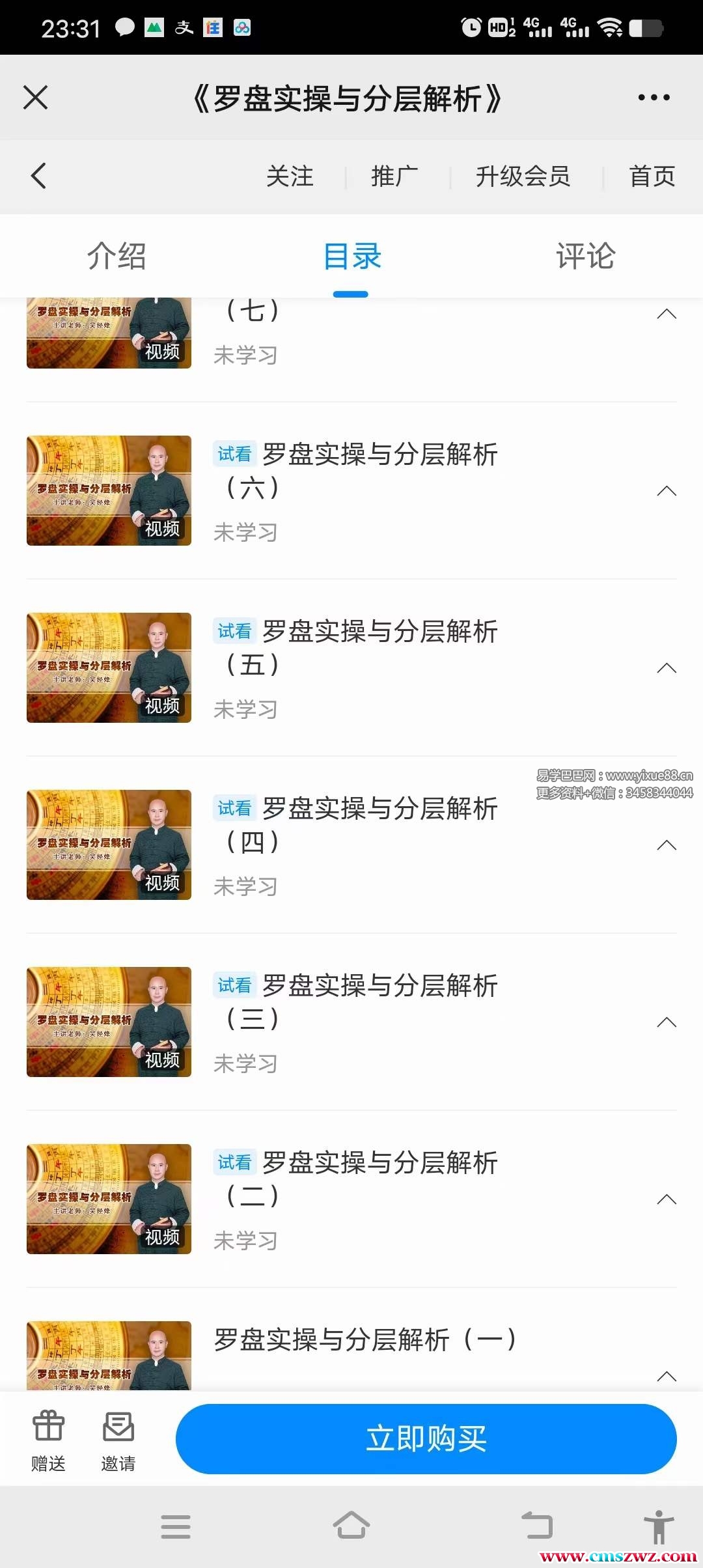Screen dimensions: 703x1568
Task: Go to the system home screen
Action: pos(351,1526)
